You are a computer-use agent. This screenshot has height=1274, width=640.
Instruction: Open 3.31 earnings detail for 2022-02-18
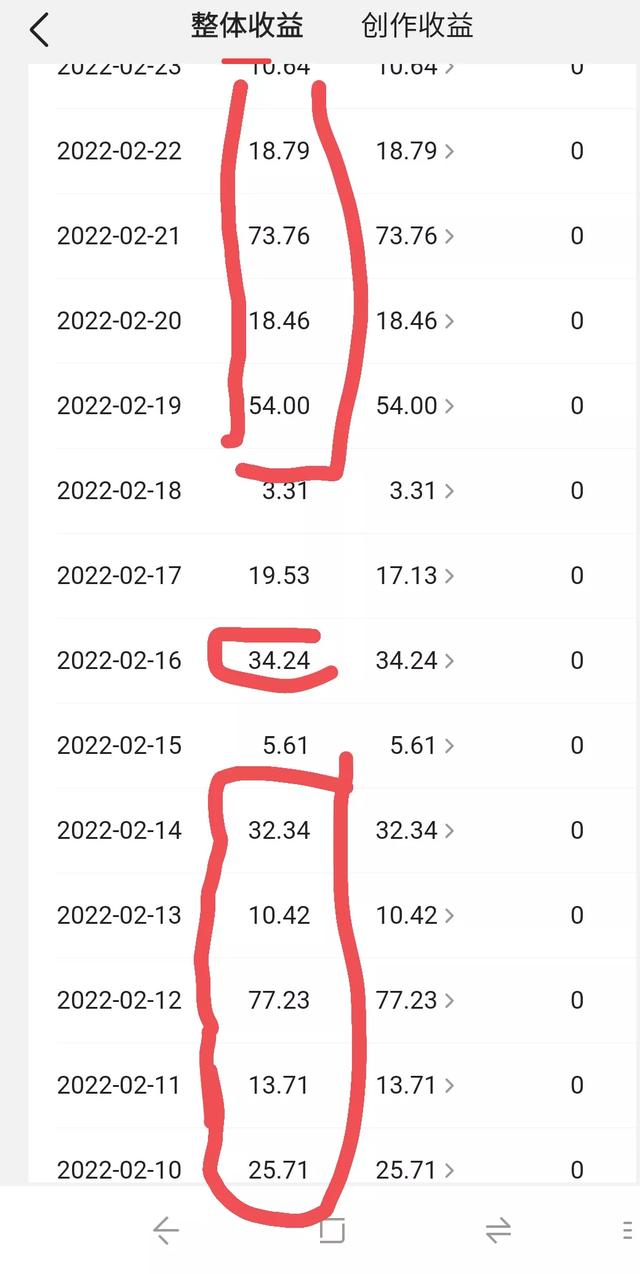coord(420,491)
